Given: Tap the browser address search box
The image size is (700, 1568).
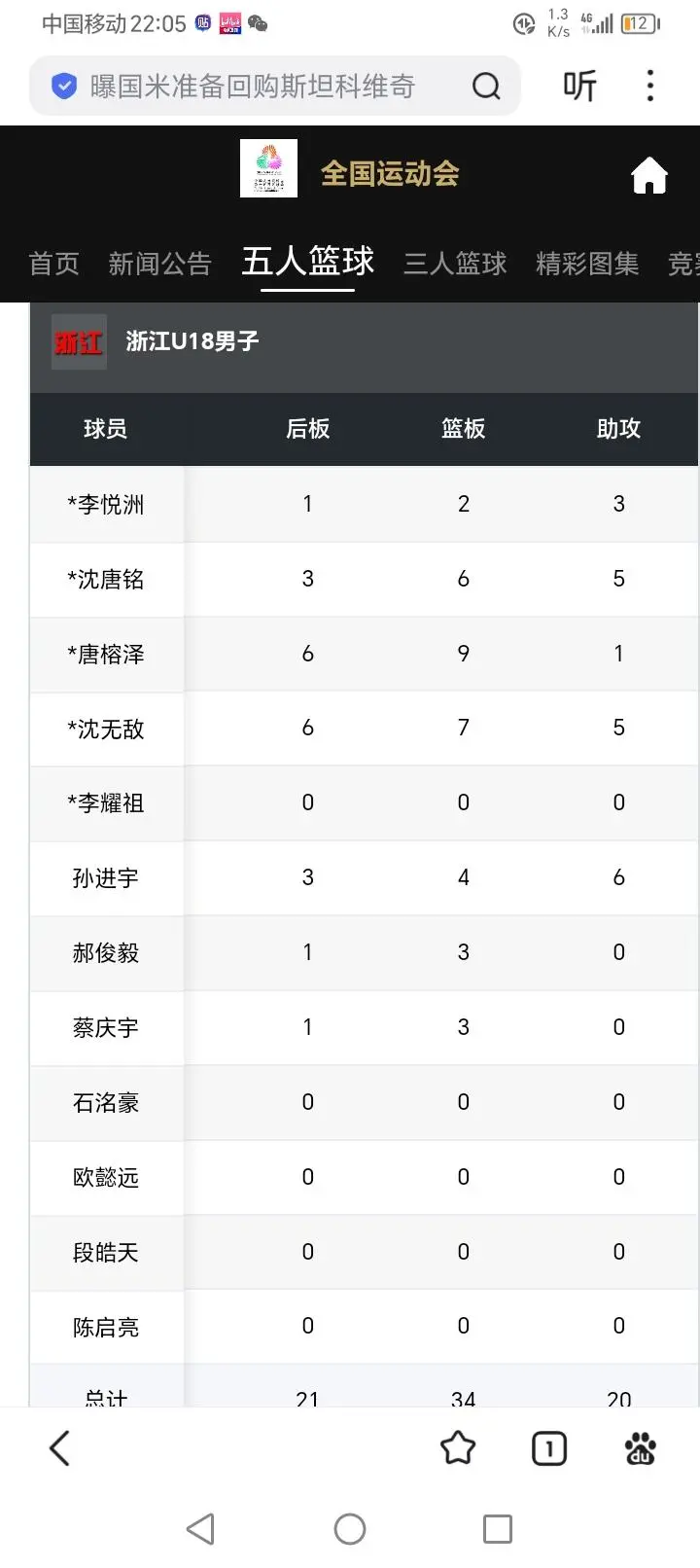Looking at the screenshot, I should coord(253,87).
